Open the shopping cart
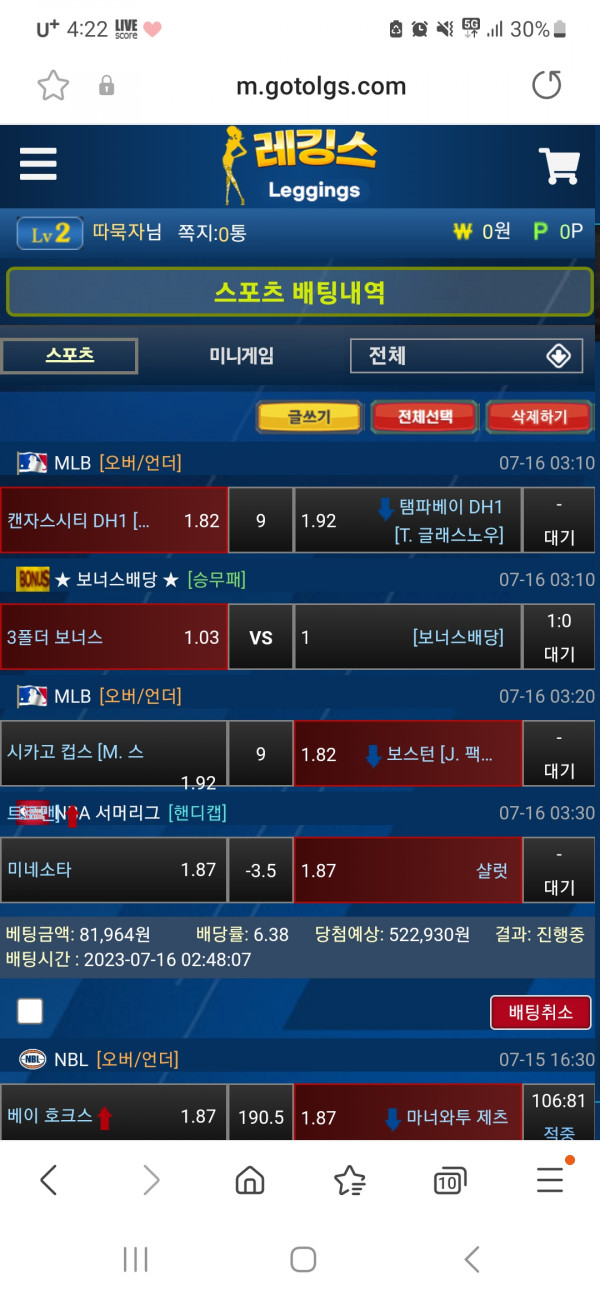Screen dimensions: 600x1300 [559, 166]
